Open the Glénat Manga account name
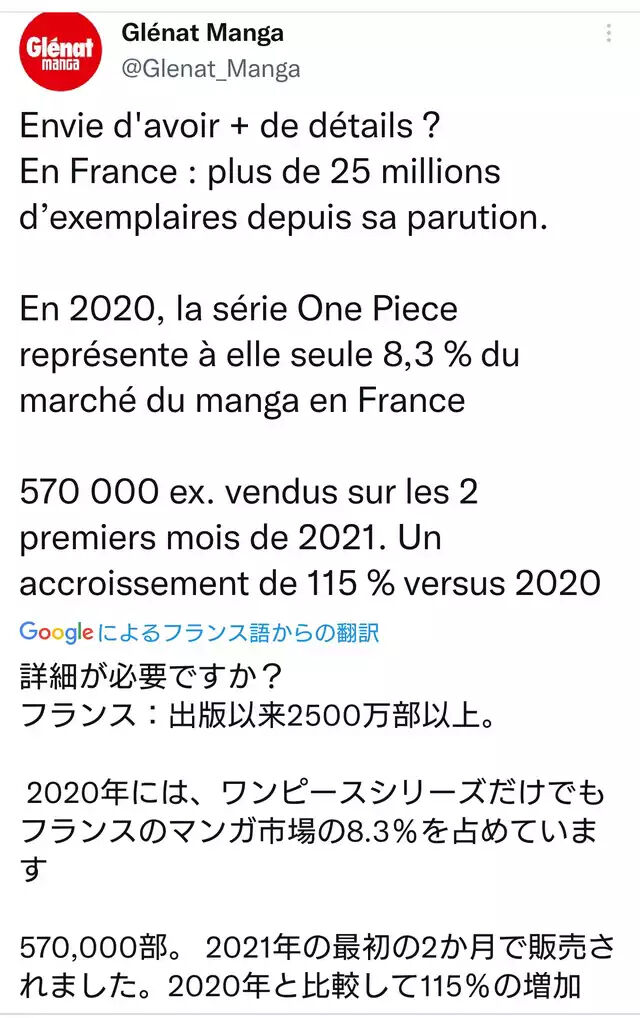The height and width of the screenshot is (1018, 640). coord(203,32)
